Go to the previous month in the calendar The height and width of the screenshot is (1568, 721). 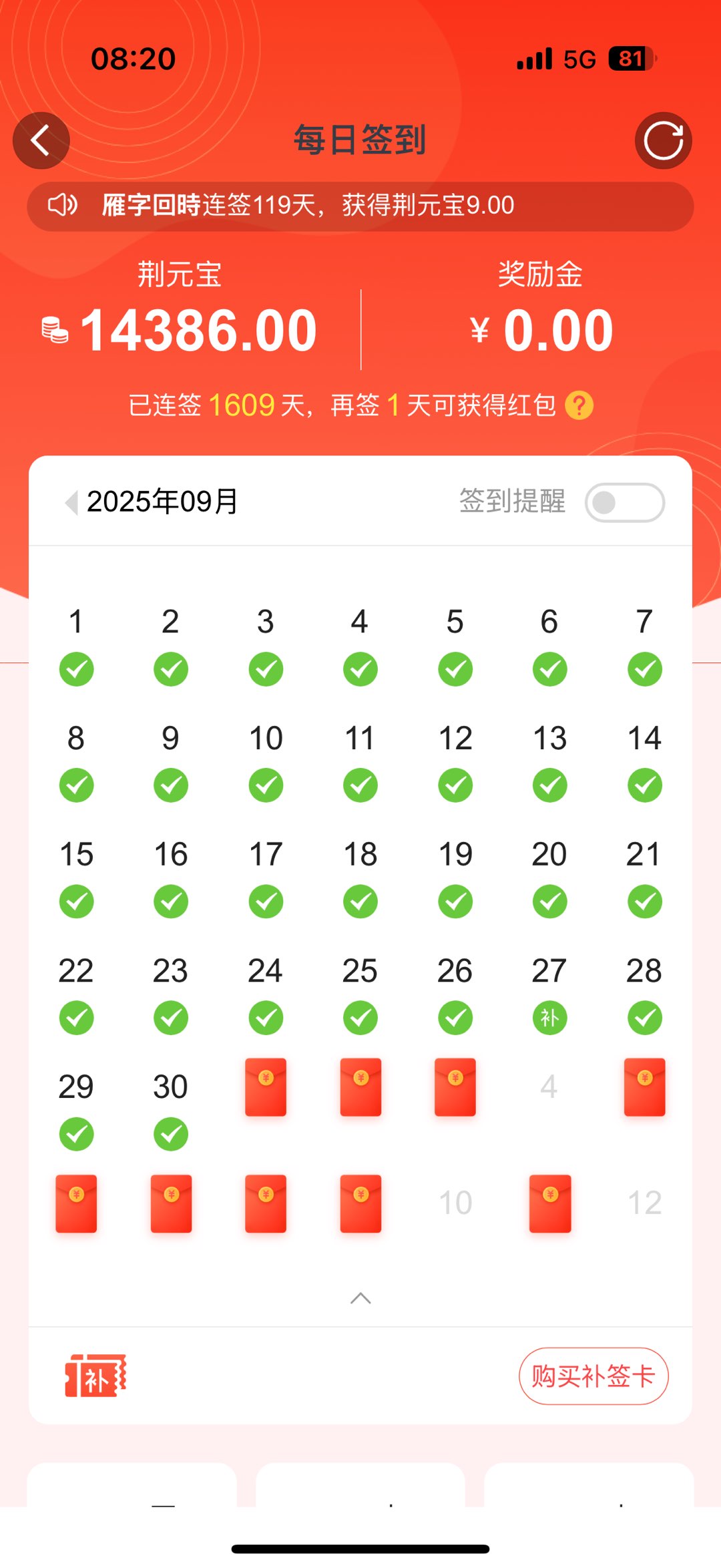(x=71, y=502)
